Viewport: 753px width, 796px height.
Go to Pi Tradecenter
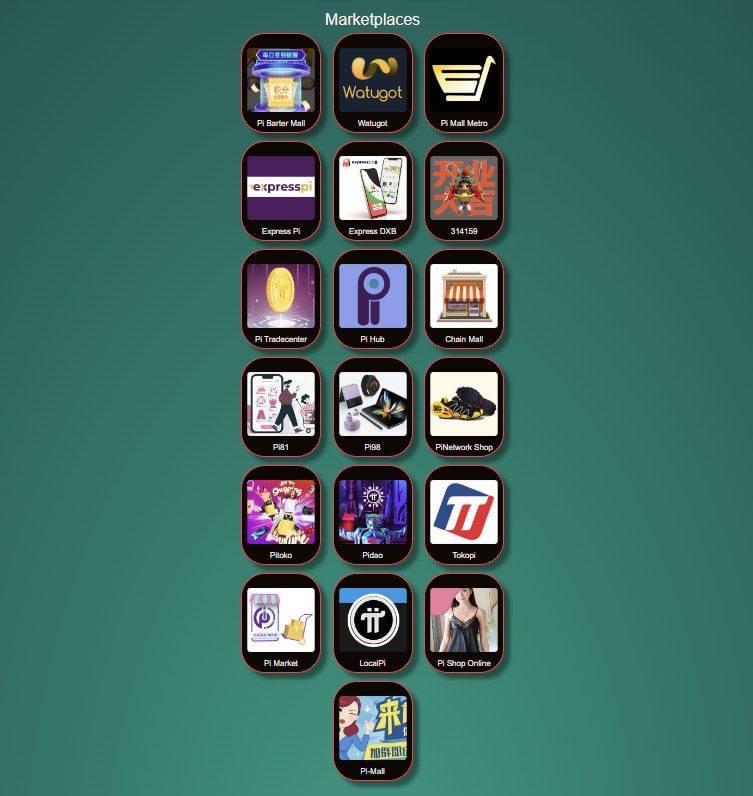tap(281, 298)
